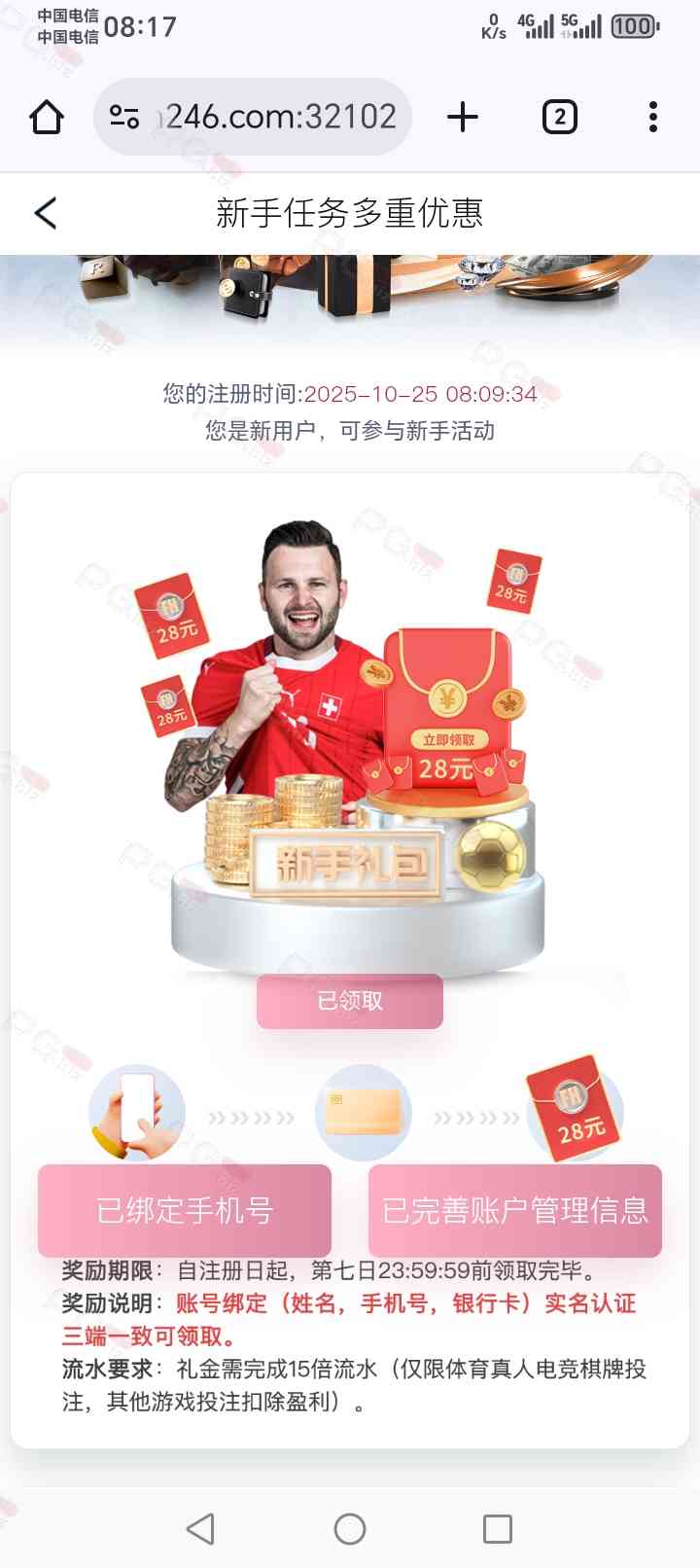Go back from the 新手任务多重优惠 page

pos(46,213)
